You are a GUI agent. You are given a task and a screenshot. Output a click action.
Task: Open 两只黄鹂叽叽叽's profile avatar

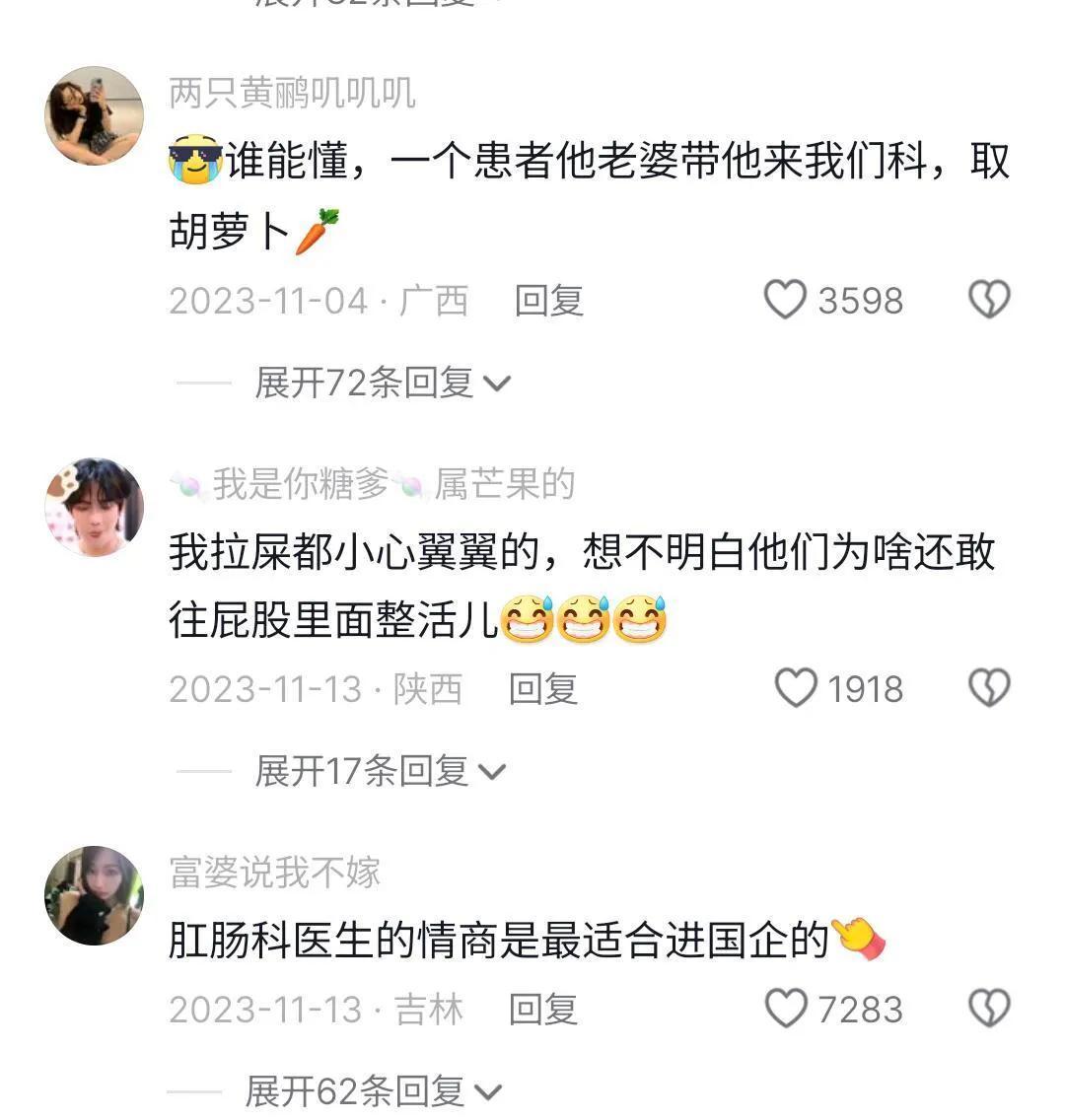pos(94,115)
